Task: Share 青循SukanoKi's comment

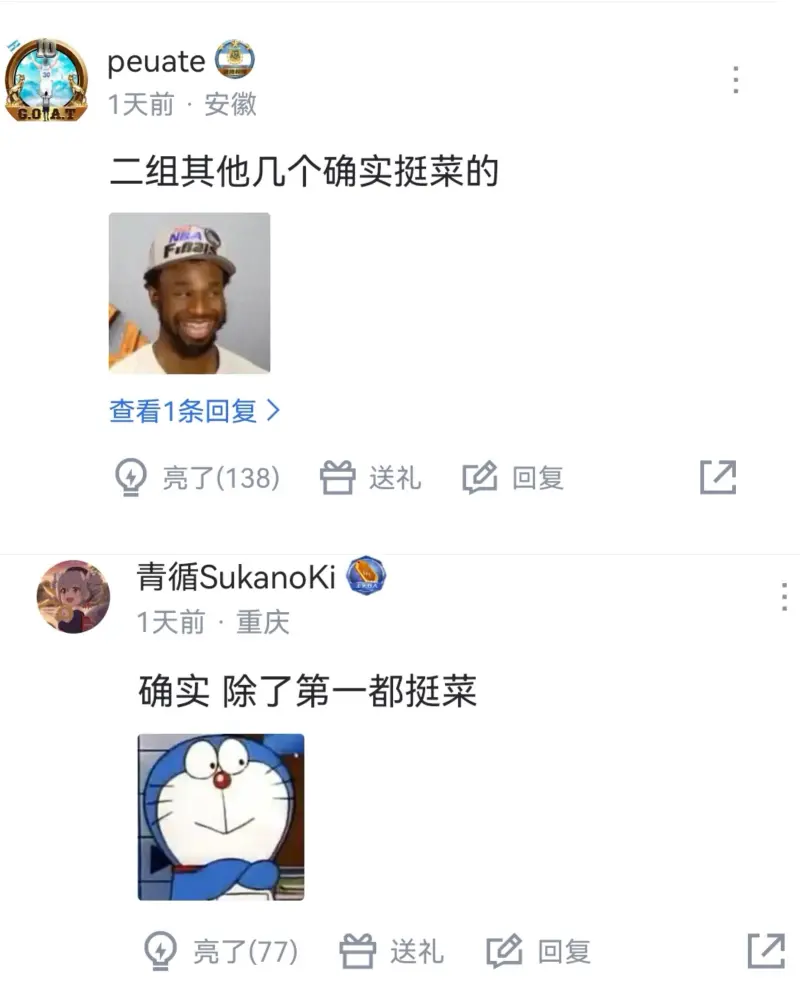Action: [766, 950]
